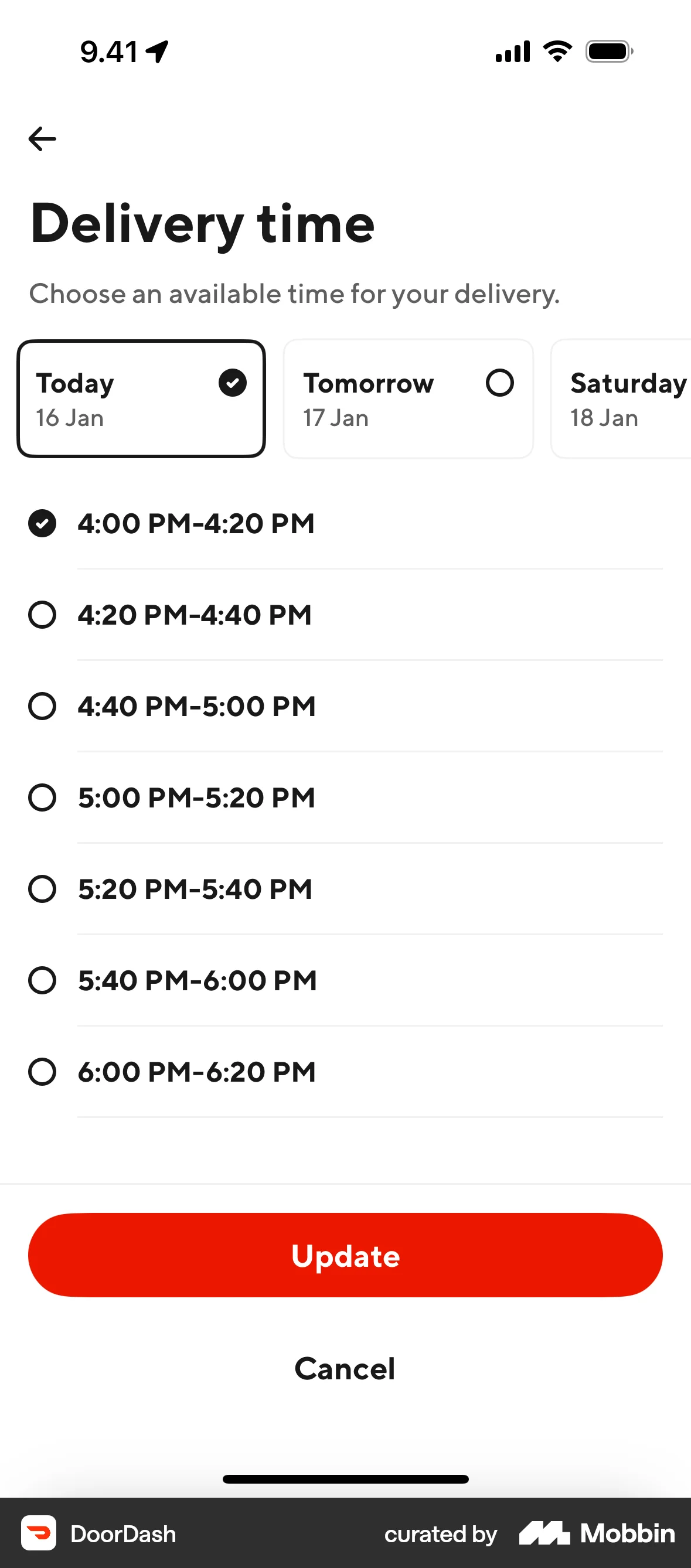Screen dimensions: 691x1568
Task: Click the DoorDash logo icon
Action: click(x=38, y=1533)
